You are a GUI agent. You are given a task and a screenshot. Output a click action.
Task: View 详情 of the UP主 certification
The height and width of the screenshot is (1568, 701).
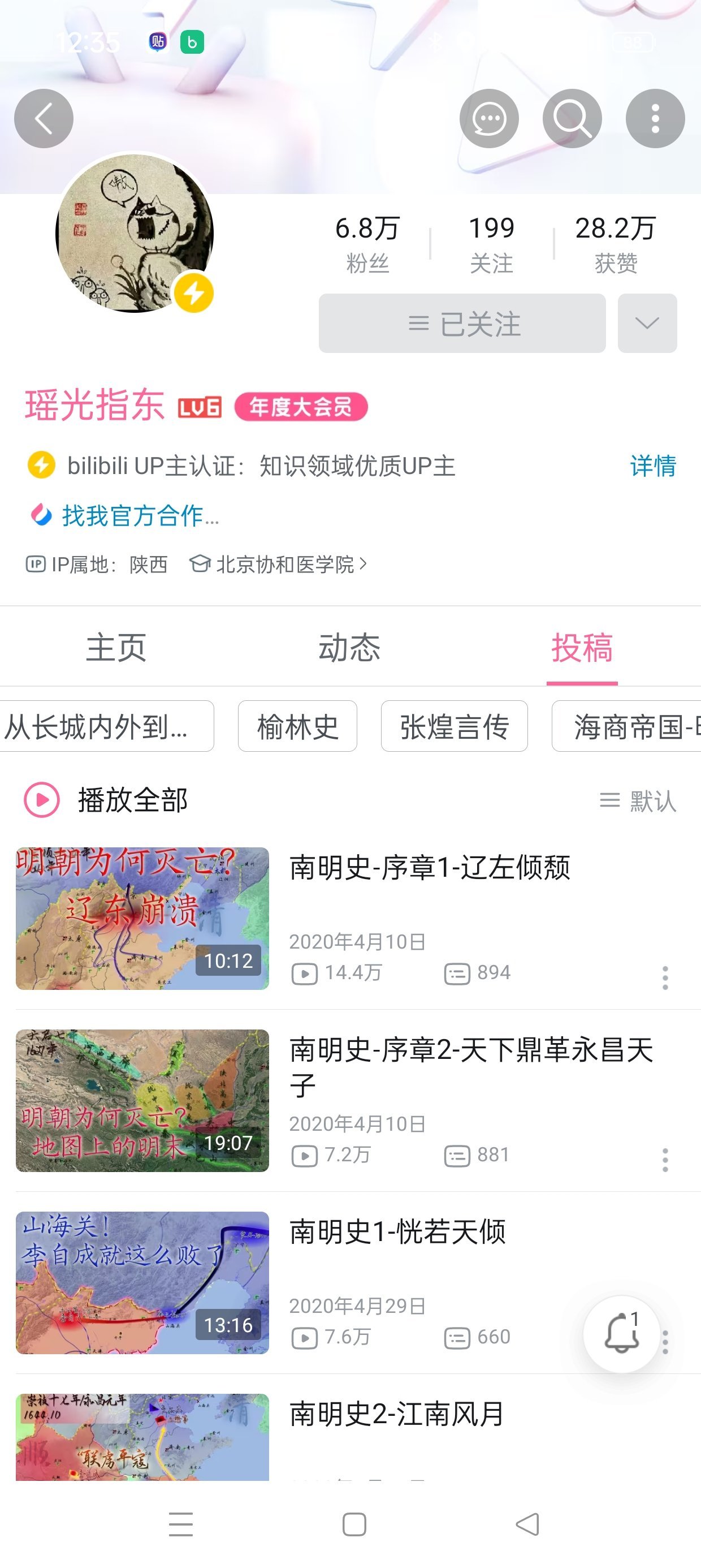[x=652, y=466]
